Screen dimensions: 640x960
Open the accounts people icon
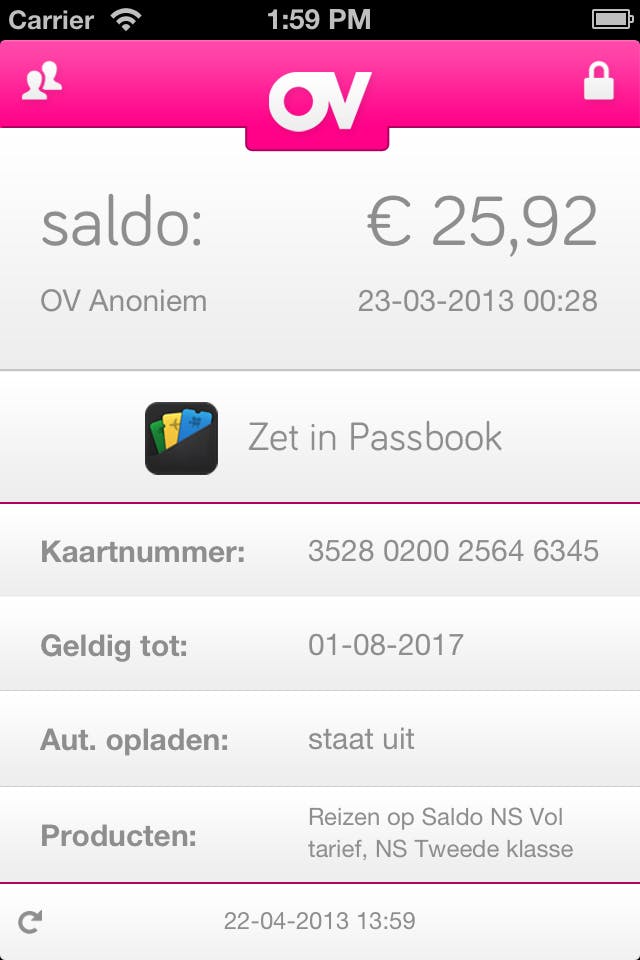pos(42,83)
